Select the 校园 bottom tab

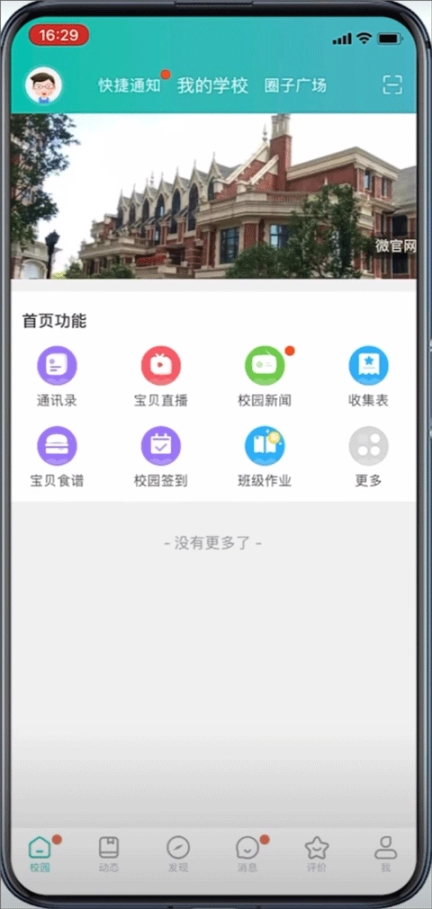40,855
